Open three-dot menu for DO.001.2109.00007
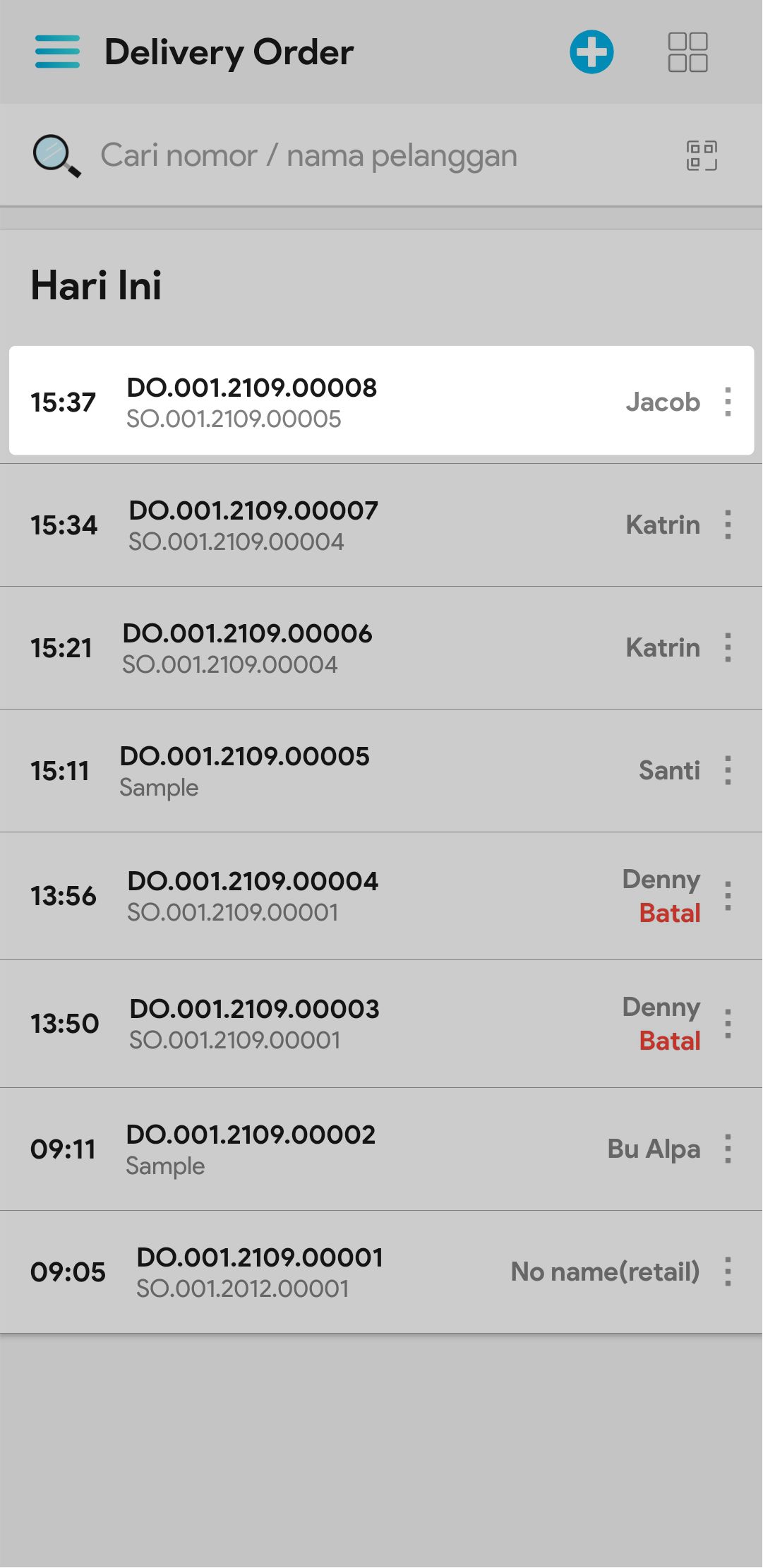The height and width of the screenshot is (1568, 763). click(x=728, y=525)
